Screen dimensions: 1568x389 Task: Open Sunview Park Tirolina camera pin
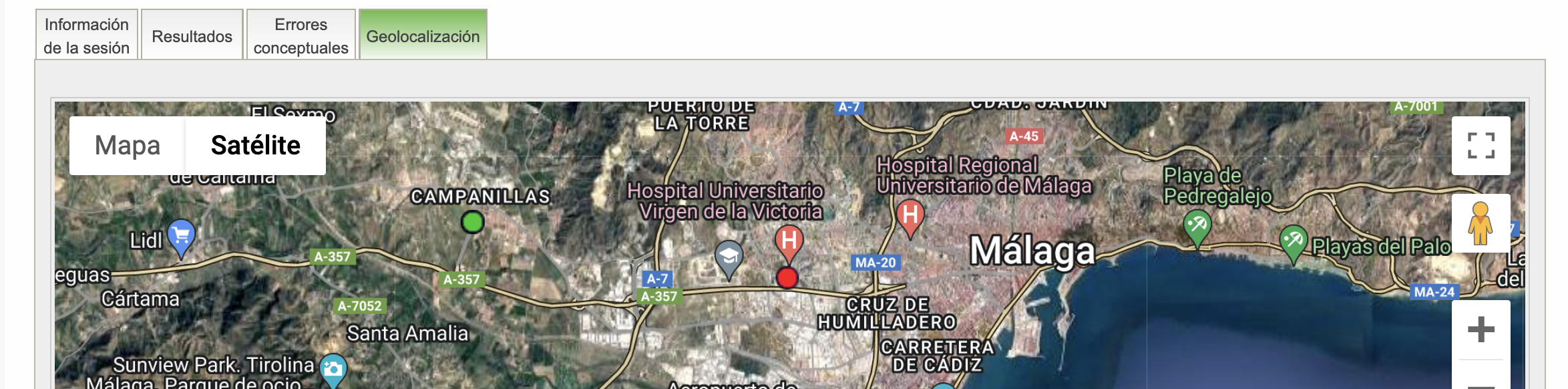(333, 368)
